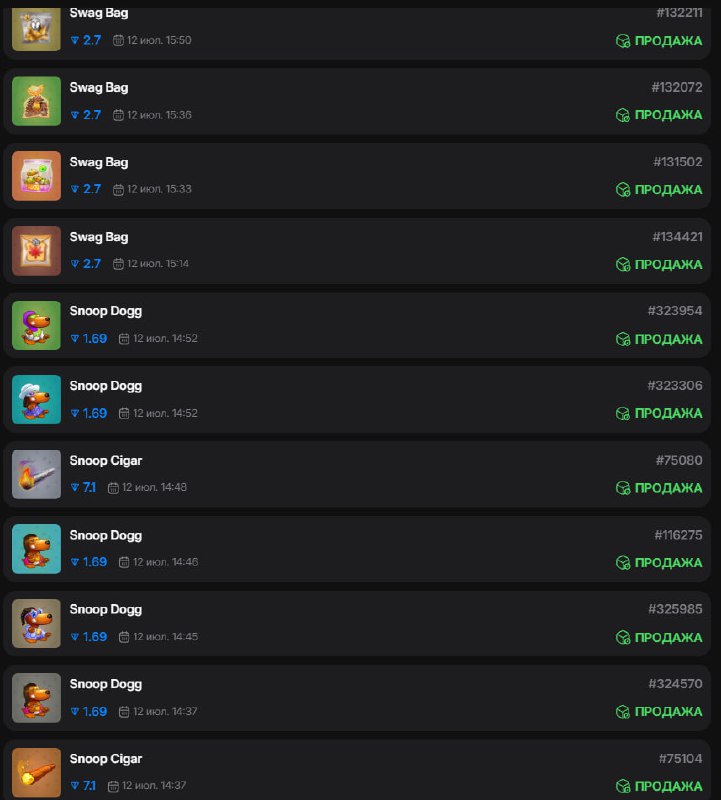The width and height of the screenshot is (721, 800).
Task: Open Swag Bag entry #132072
Action: (360, 101)
